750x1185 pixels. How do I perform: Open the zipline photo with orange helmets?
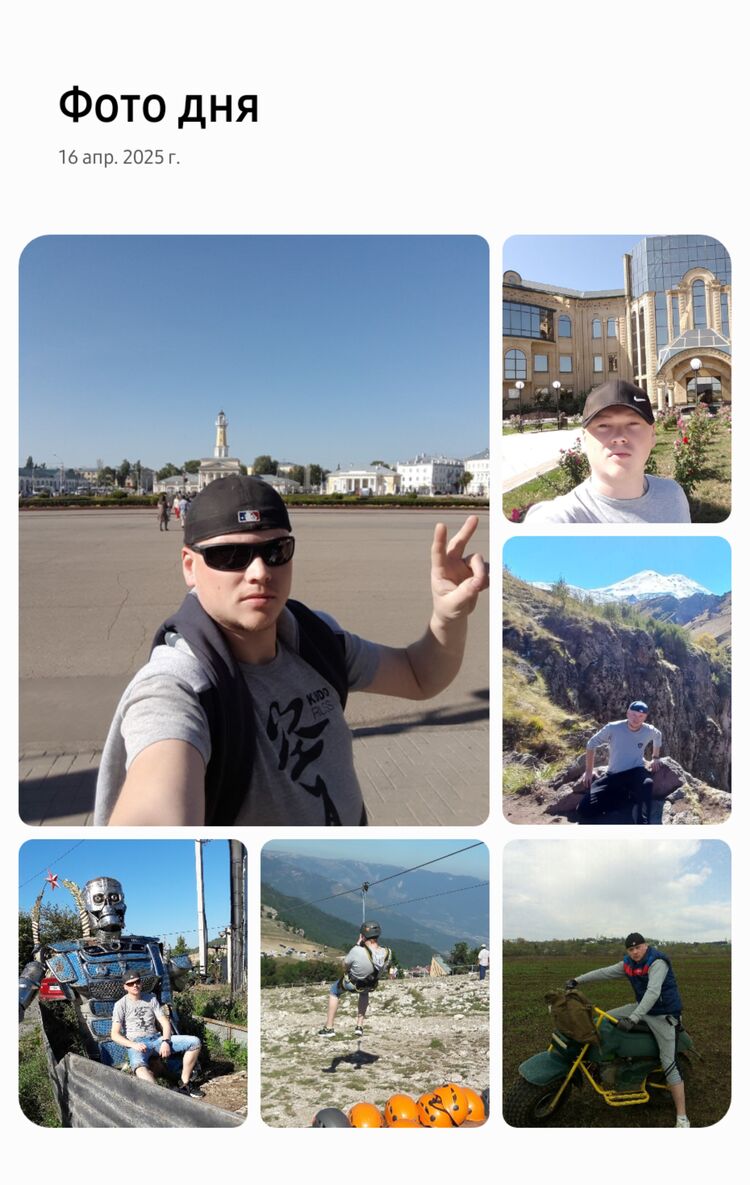[x=374, y=982]
